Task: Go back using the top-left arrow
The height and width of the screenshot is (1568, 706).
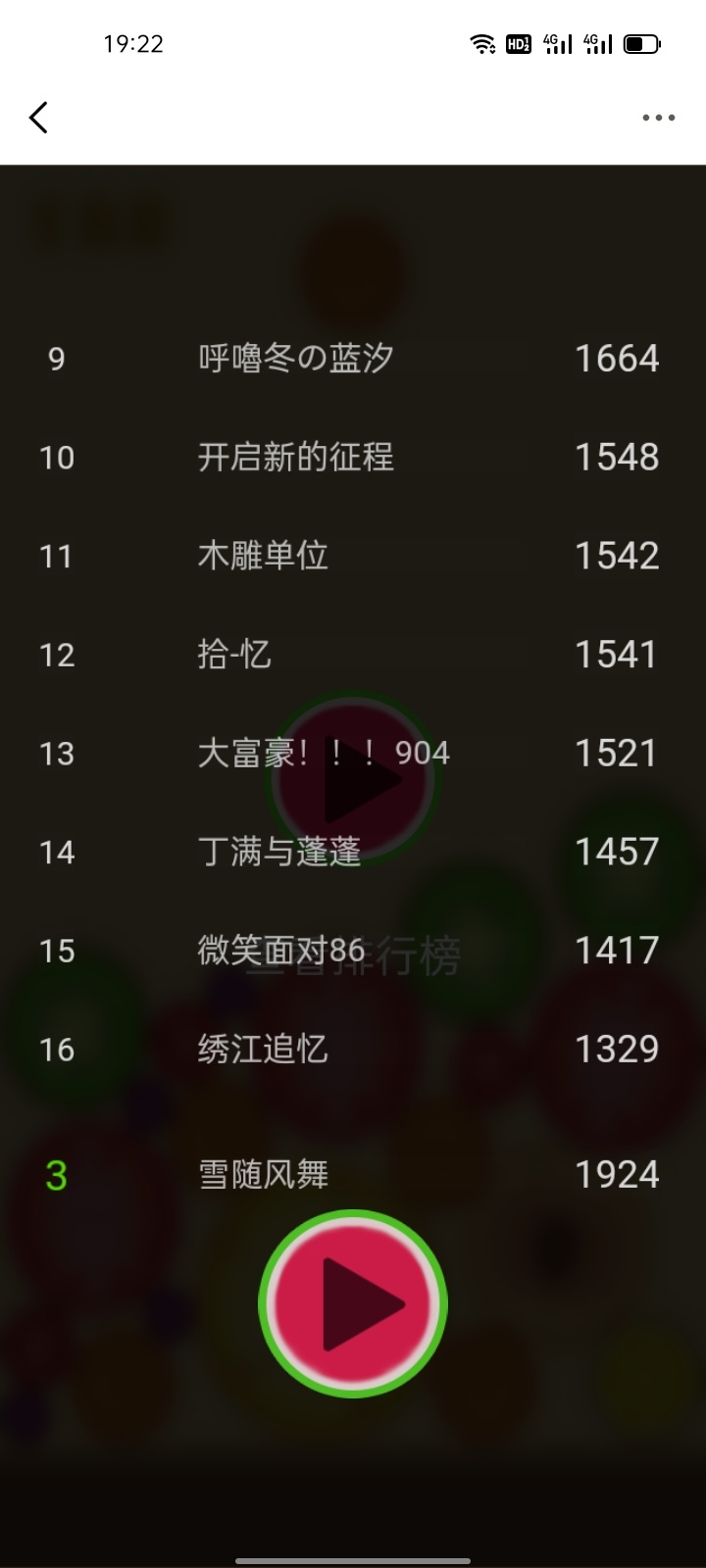Action: coord(39,118)
